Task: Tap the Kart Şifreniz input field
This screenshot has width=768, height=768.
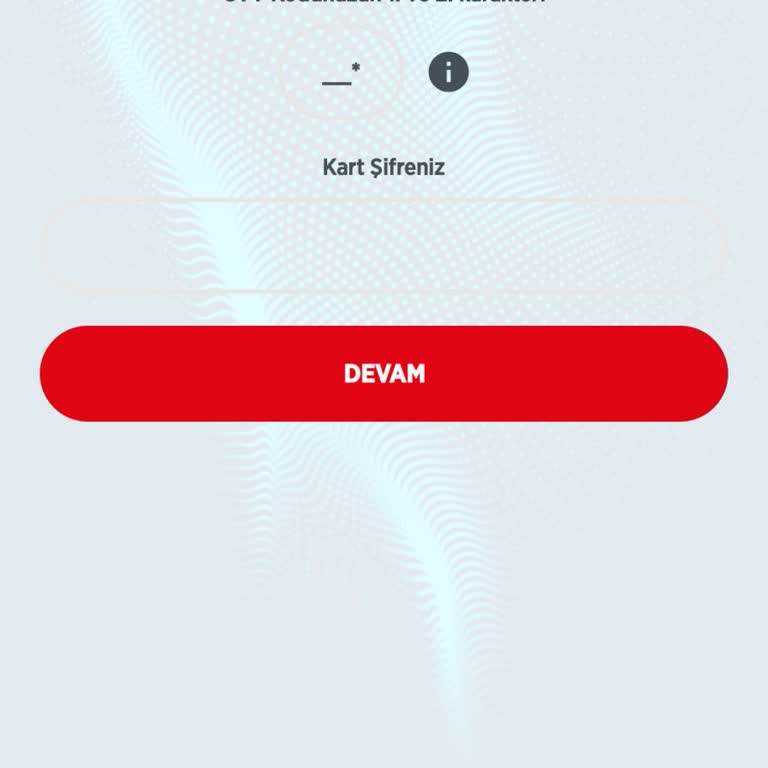Action: pos(384,246)
